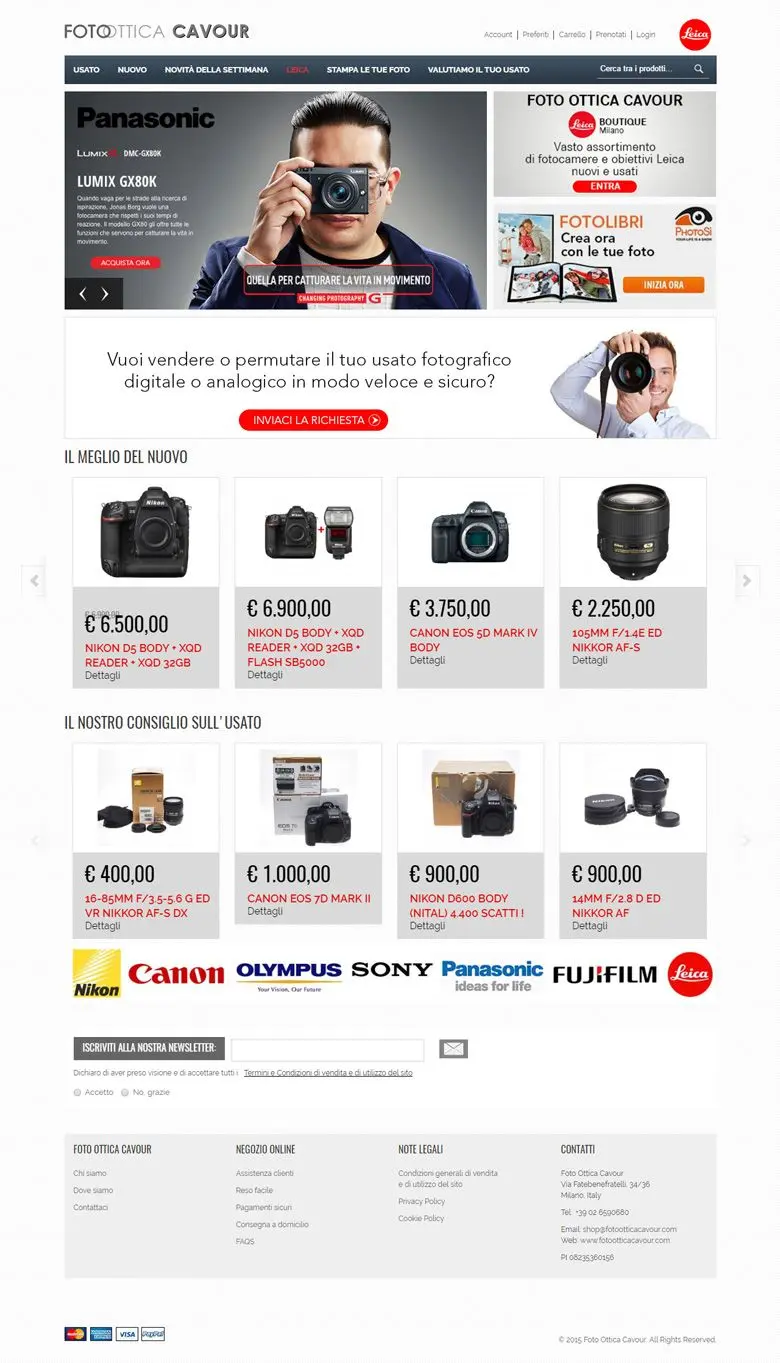The width and height of the screenshot is (780, 1363).
Task: Submit the newsletter with the envelope button
Action: (x=453, y=1049)
